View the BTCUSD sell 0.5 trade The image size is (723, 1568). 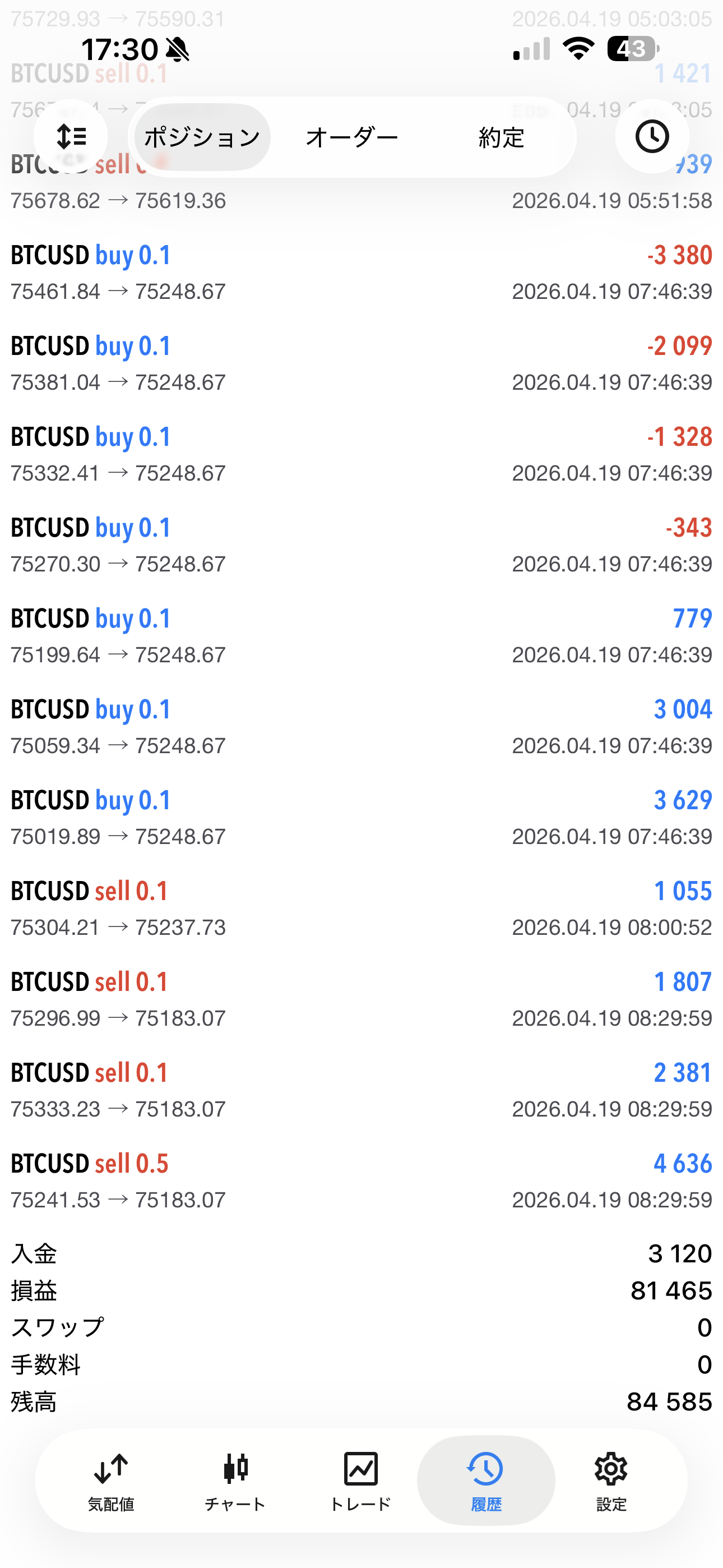pos(361,1181)
